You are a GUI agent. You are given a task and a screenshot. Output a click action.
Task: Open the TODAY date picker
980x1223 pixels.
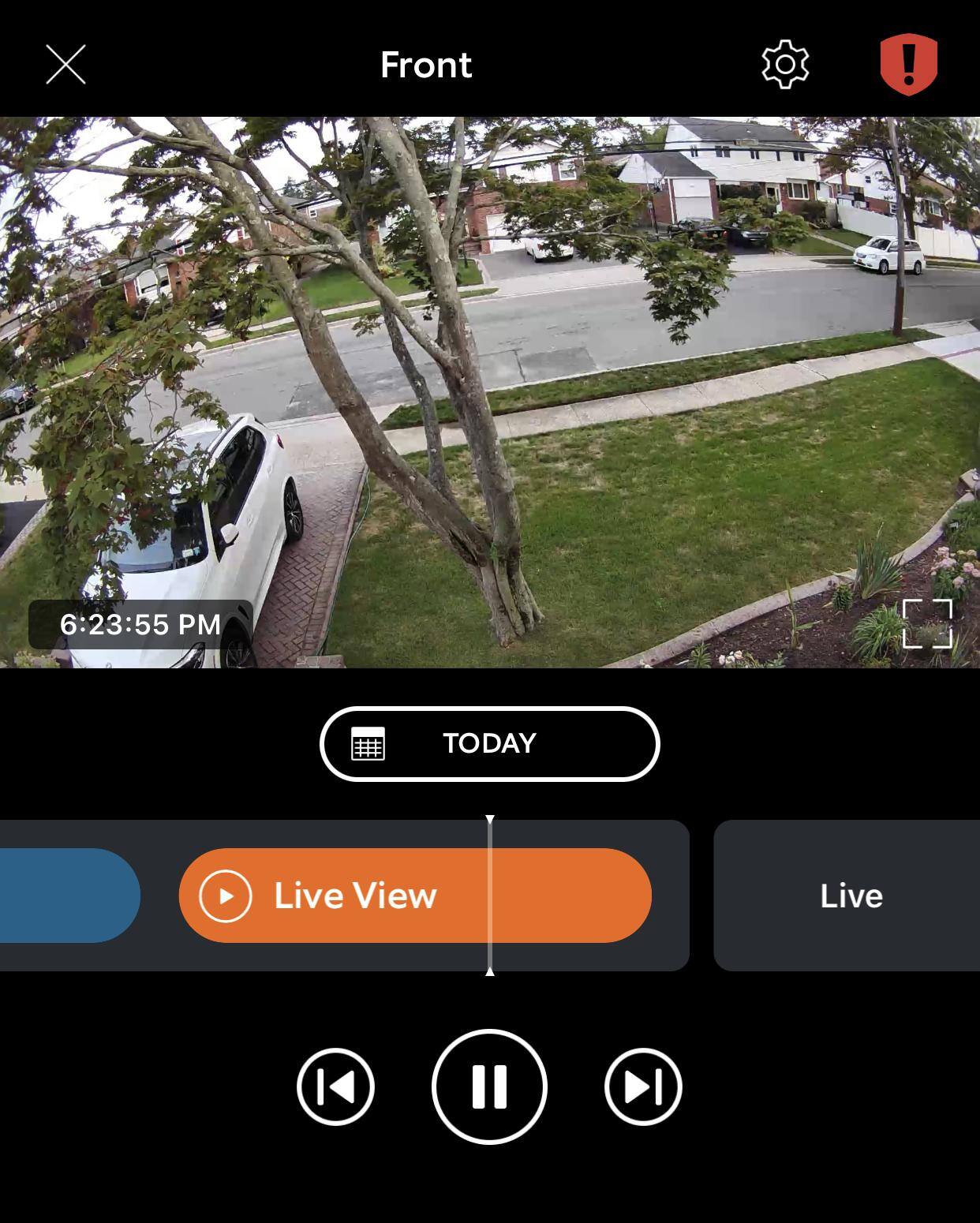click(489, 743)
